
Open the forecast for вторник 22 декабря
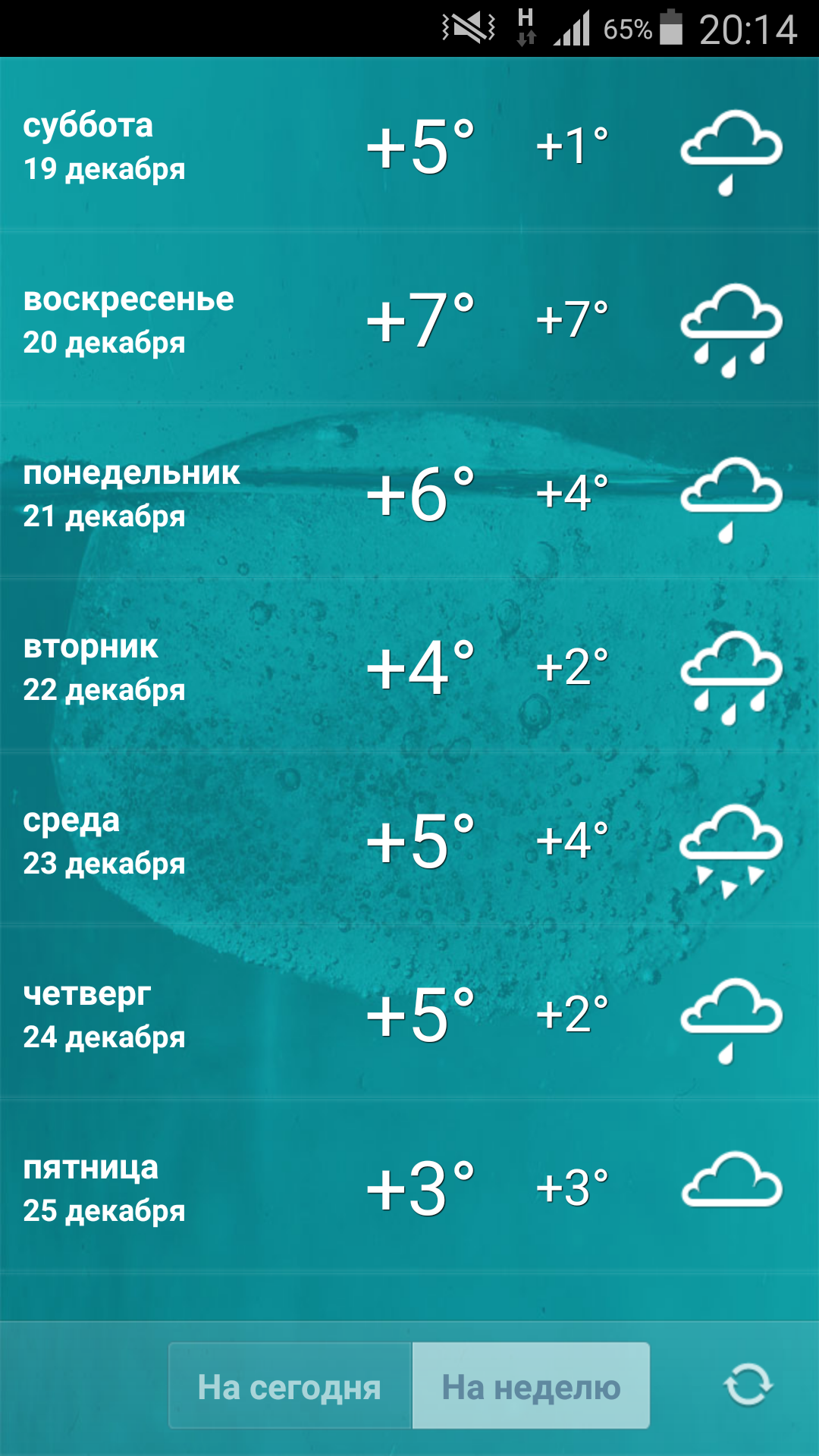(409, 667)
